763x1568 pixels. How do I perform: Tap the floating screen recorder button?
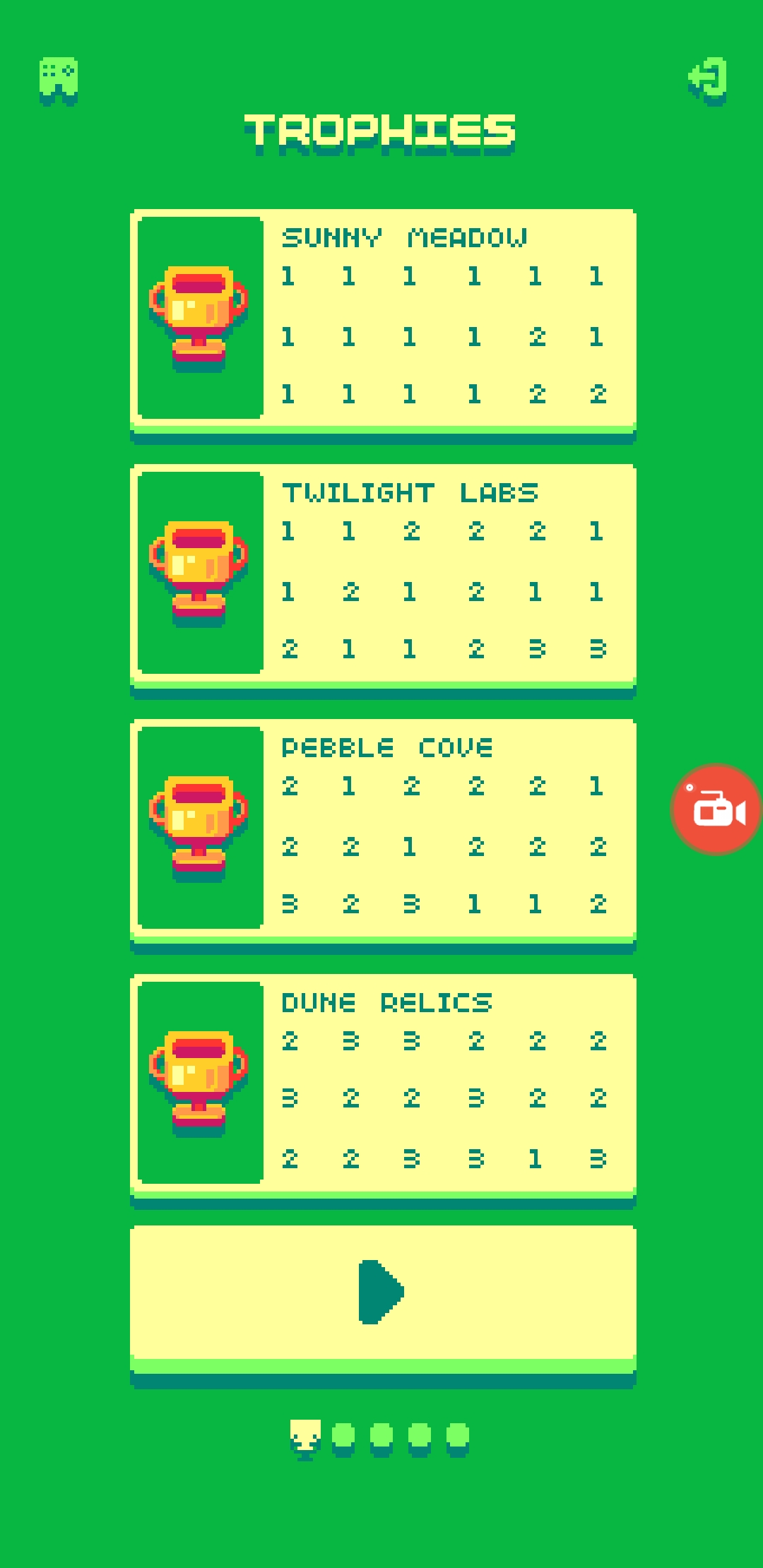pos(716,809)
